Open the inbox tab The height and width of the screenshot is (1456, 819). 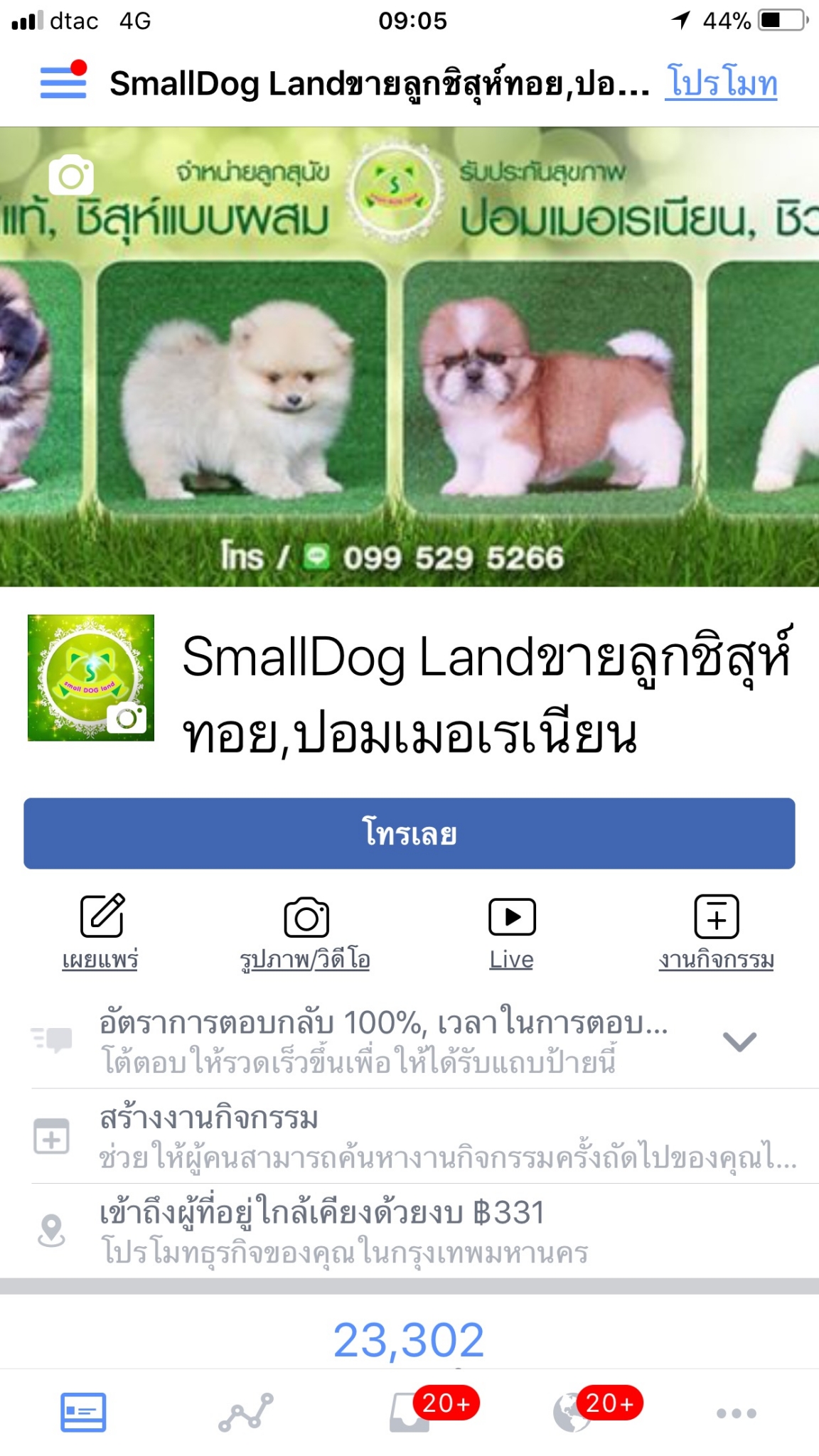coord(411,1412)
